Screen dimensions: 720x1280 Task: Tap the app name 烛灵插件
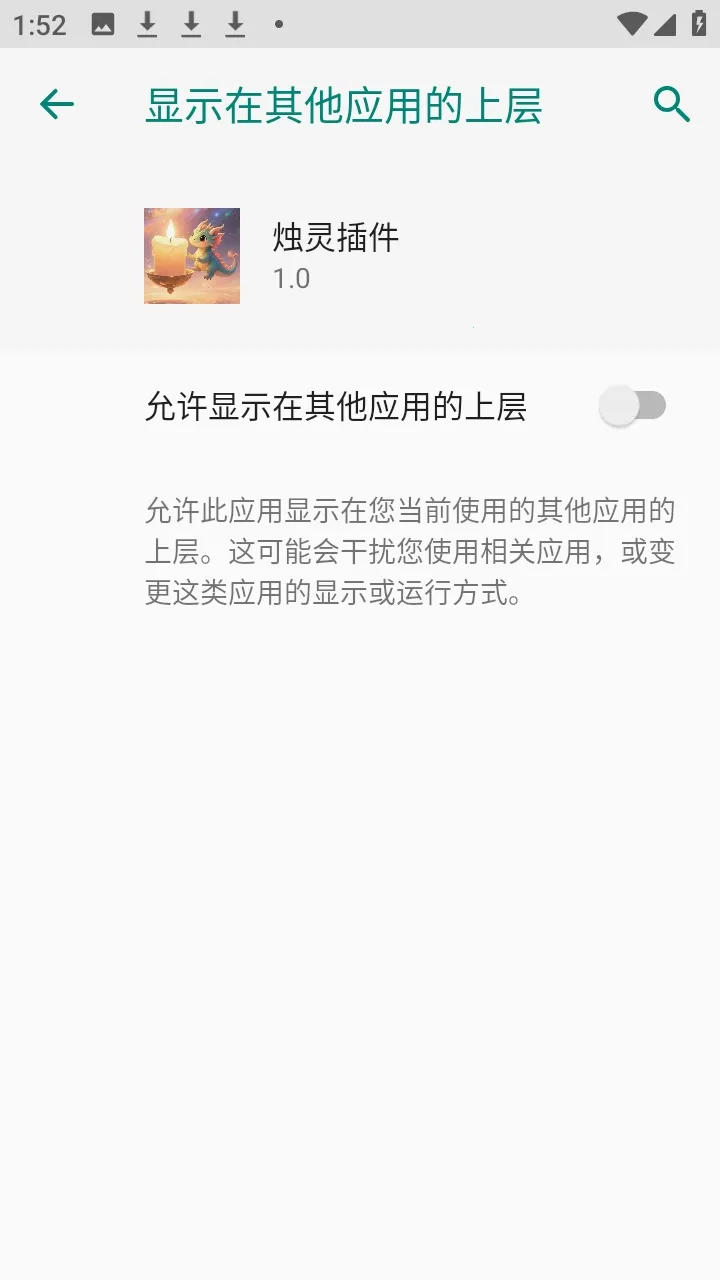pyautogui.click(x=336, y=238)
